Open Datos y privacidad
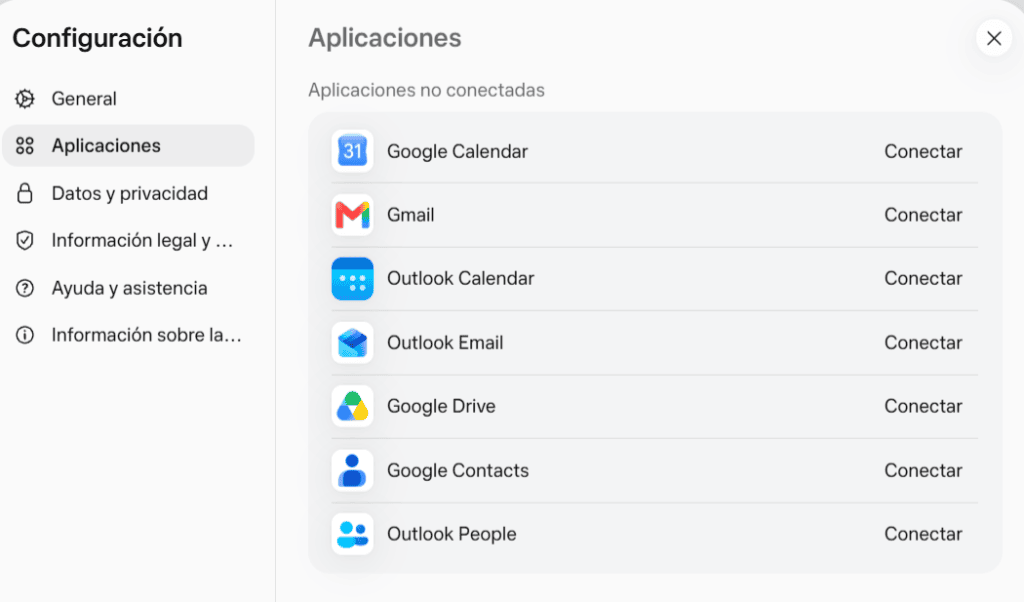Image resolution: width=1024 pixels, height=602 pixels. point(128,193)
